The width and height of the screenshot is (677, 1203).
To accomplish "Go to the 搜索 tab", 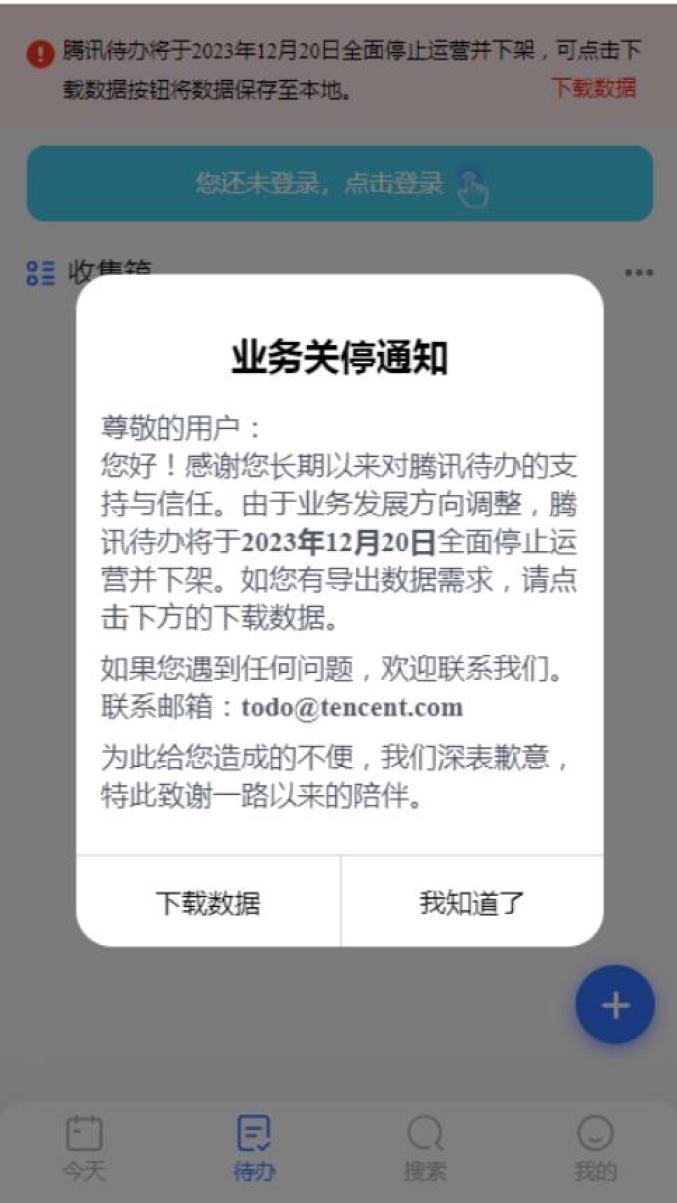I will pos(425,1148).
